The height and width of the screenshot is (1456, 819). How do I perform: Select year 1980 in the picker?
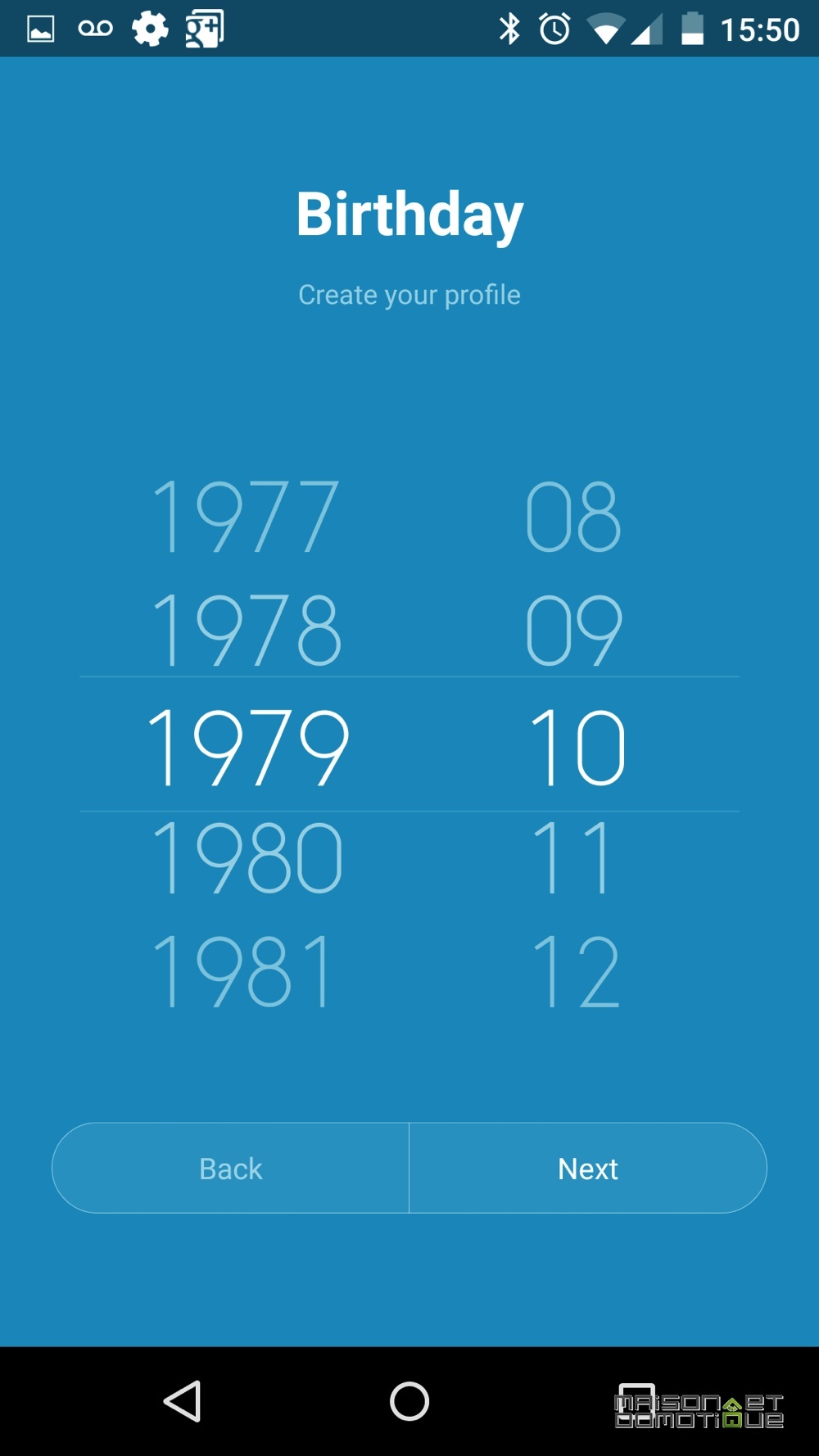[247, 857]
